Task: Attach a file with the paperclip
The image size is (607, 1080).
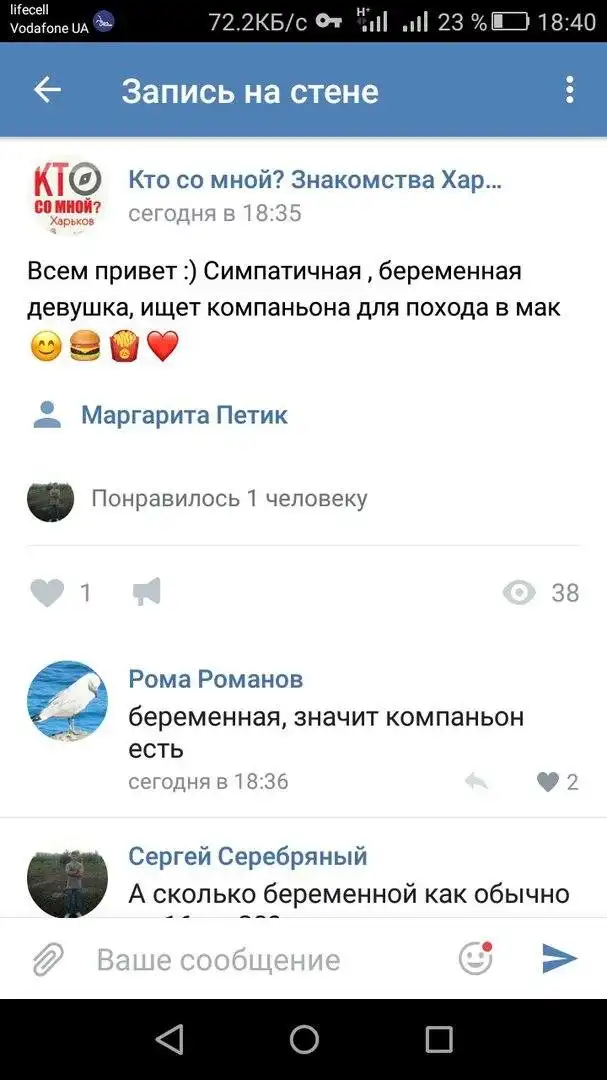Action: 47,960
